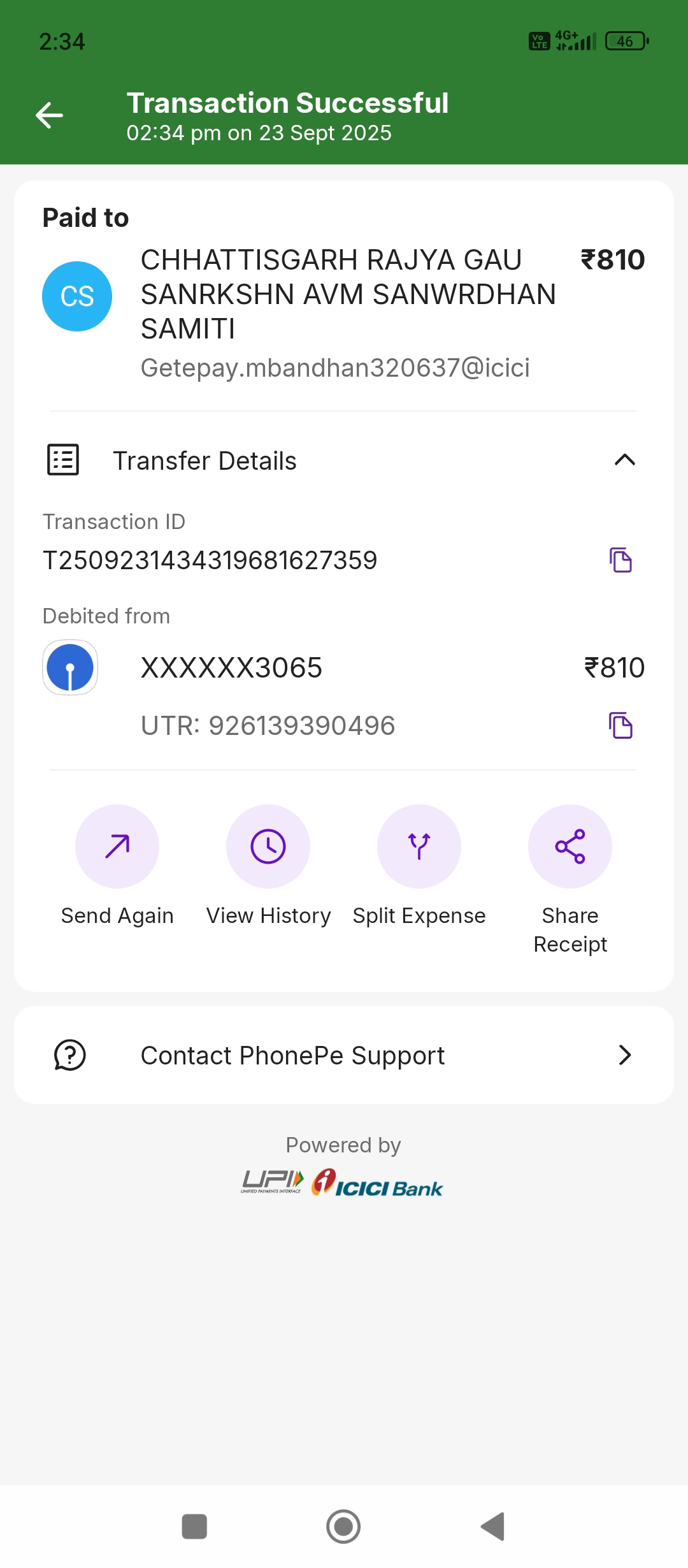Select Split Expense
Image resolution: width=688 pixels, height=1568 pixels.
point(419,846)
